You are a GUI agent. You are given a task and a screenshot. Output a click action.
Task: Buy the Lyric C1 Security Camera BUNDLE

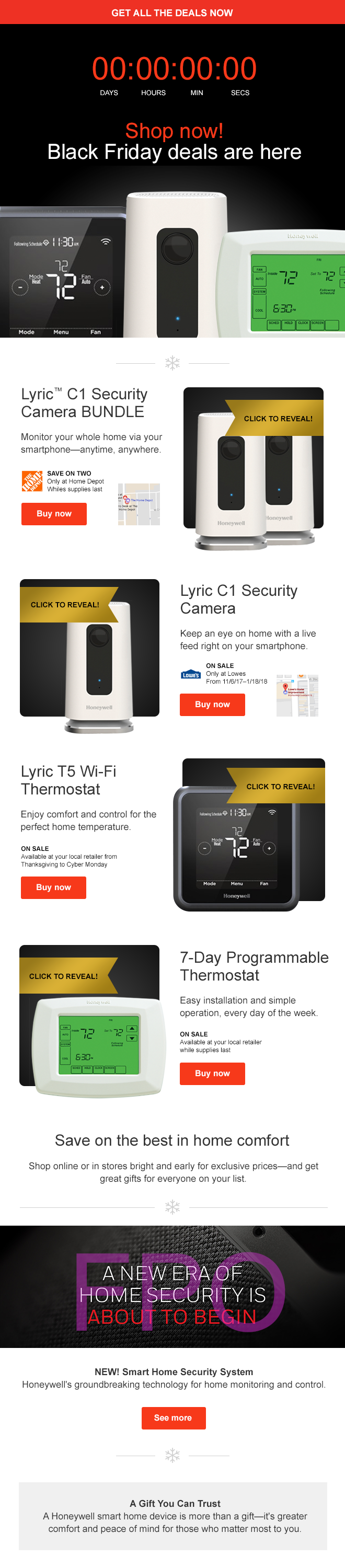pyautogui.click(x=53, y=514)
